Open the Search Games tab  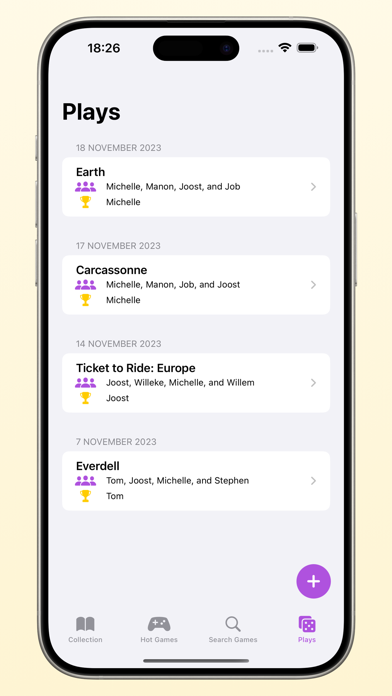[233, 629]
